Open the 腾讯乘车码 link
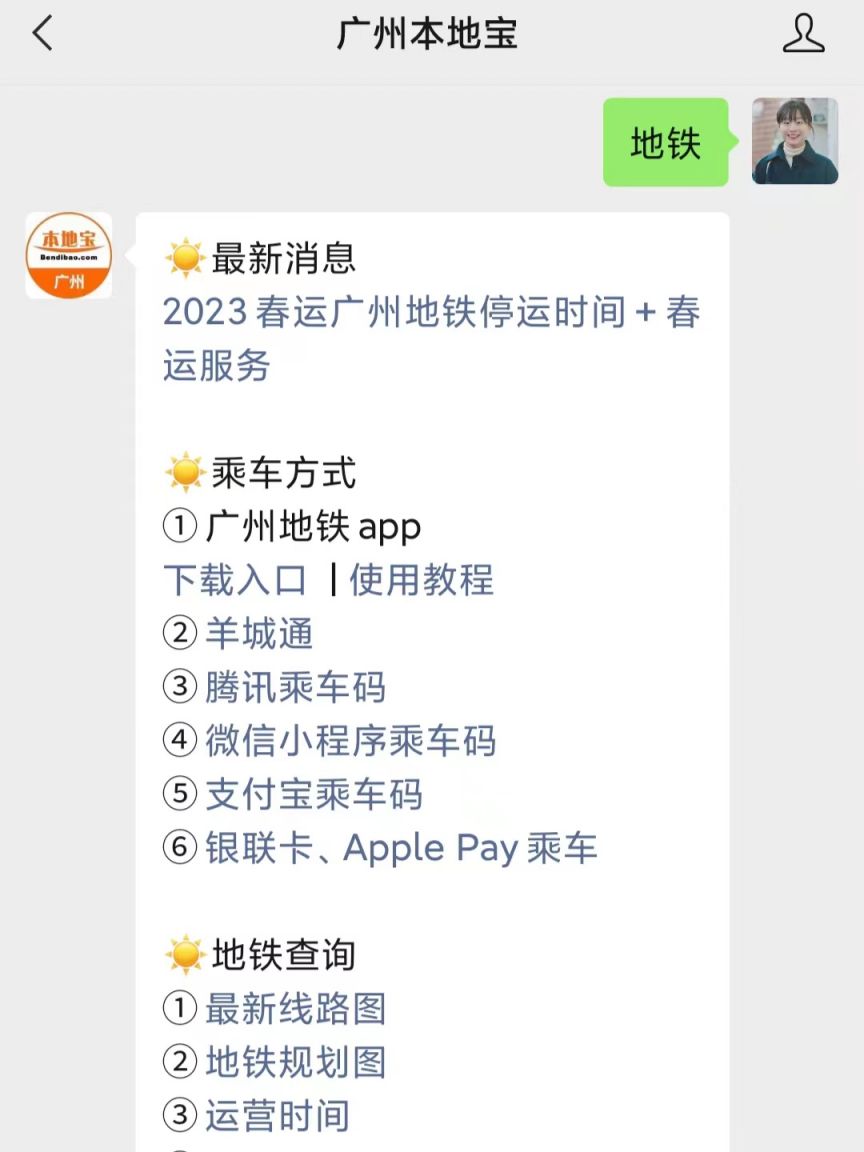 point(295,687)
